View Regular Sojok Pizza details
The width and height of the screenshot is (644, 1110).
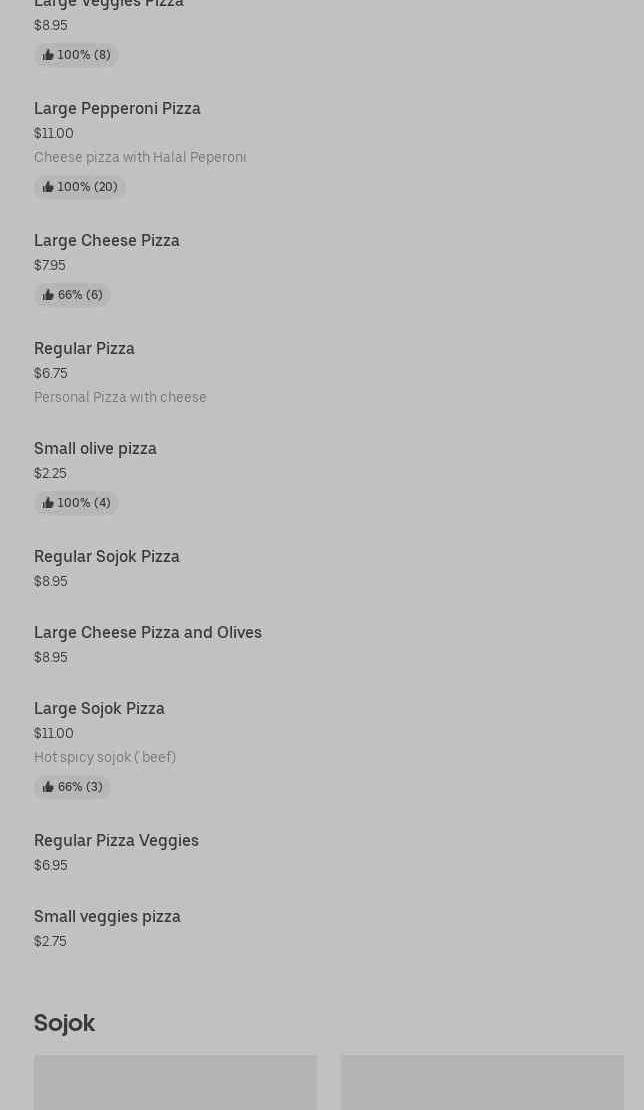coord(107,556)
